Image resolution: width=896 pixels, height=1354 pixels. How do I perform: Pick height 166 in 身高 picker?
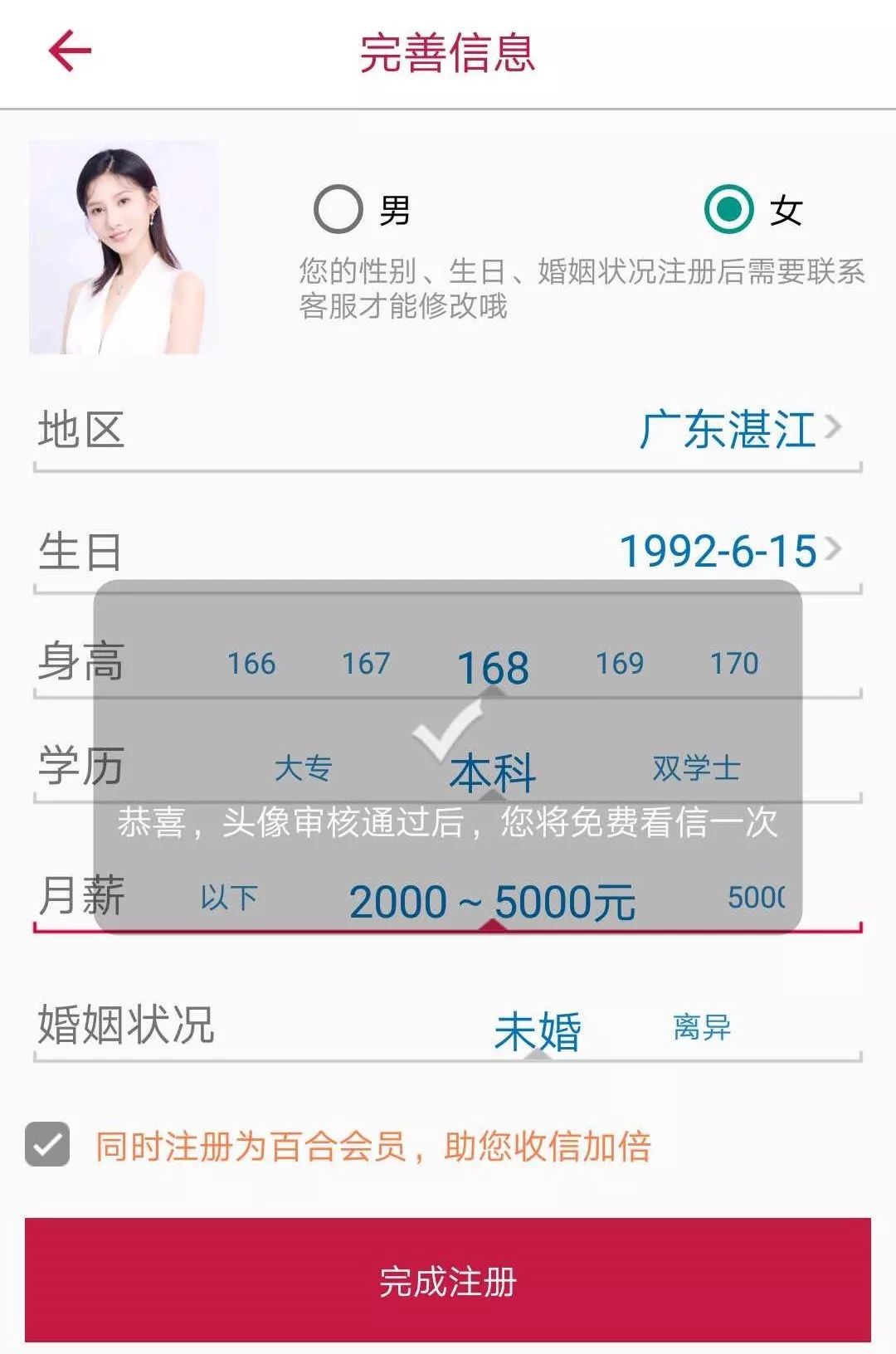click(x=251, y=664)
